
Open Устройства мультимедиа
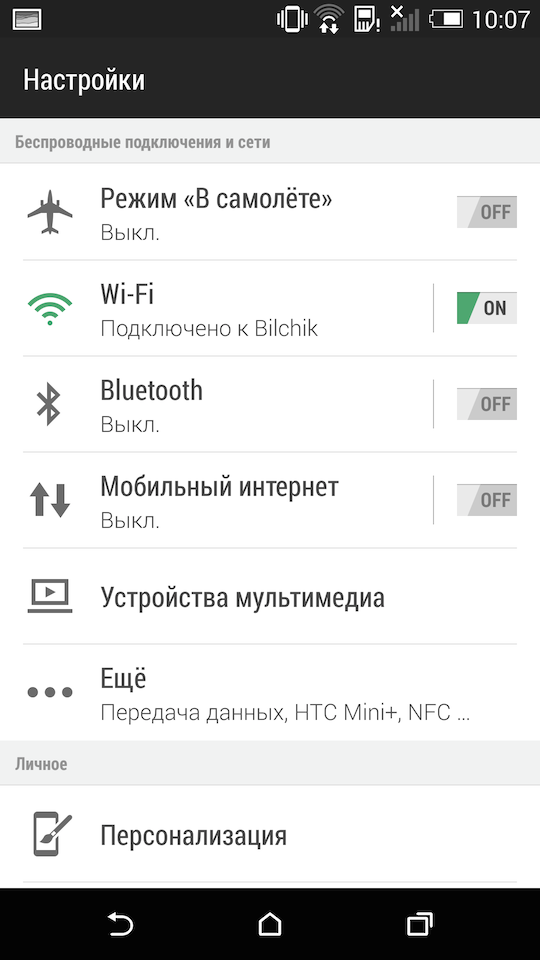[x=270, y=596]
